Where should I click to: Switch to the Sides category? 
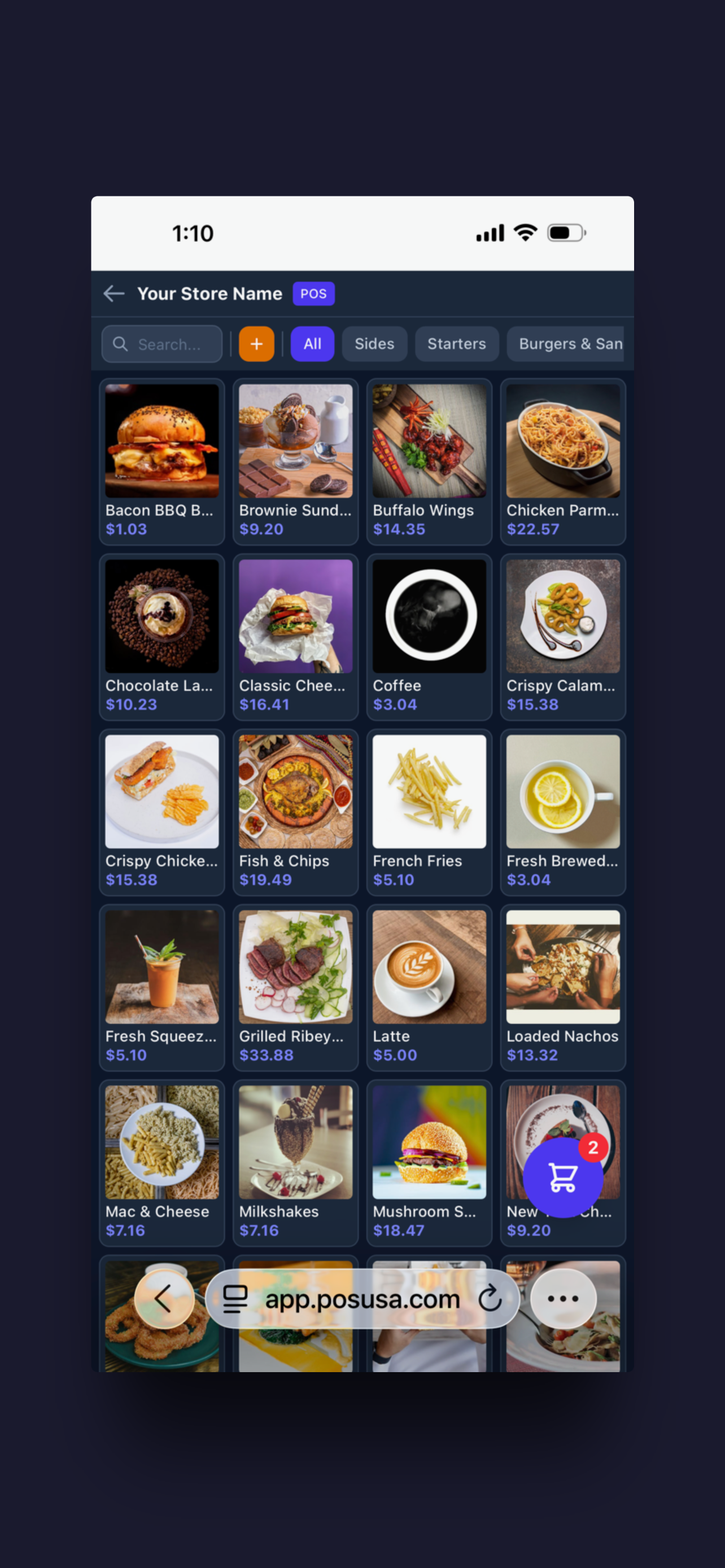click(x=374, y=344)
